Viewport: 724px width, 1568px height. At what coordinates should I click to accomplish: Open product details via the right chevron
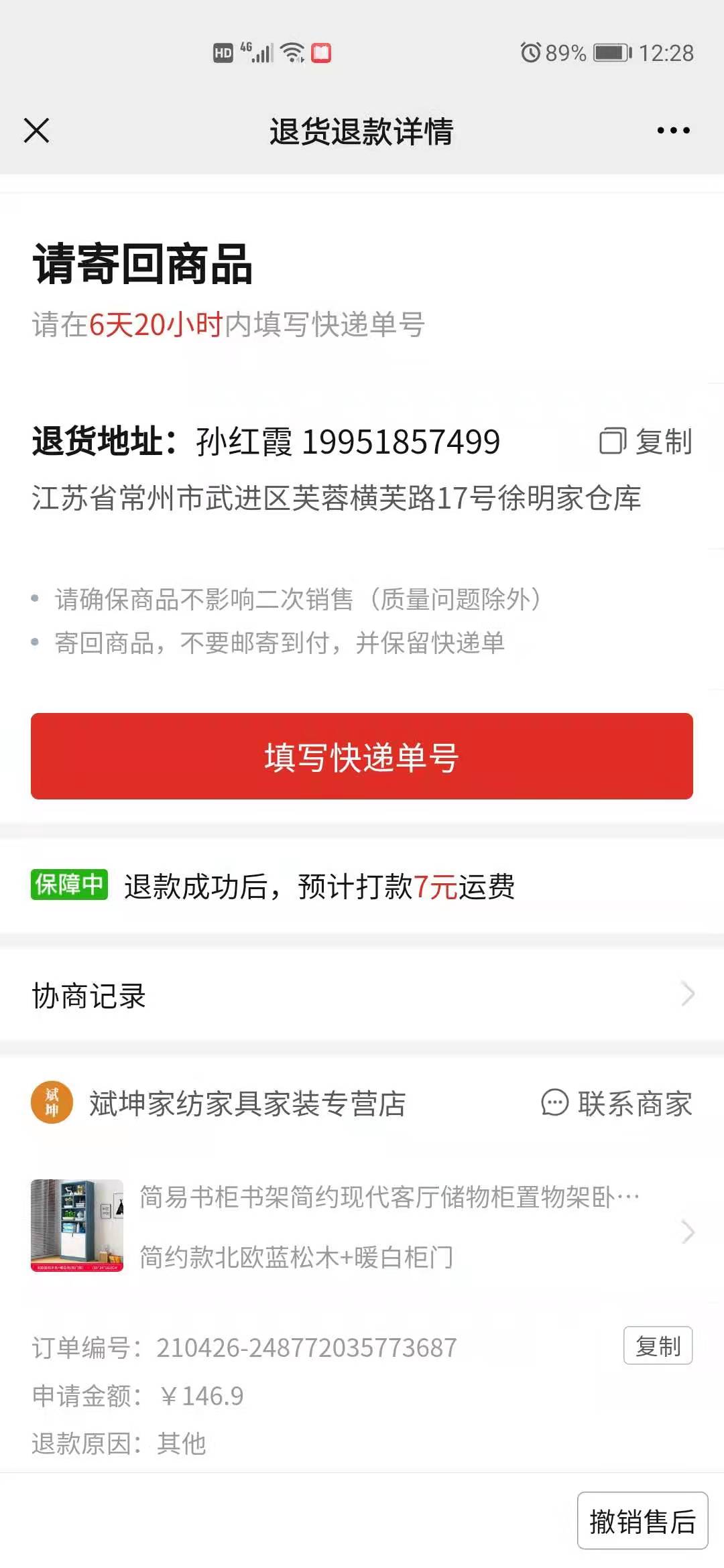click(x=686, y=1233)
